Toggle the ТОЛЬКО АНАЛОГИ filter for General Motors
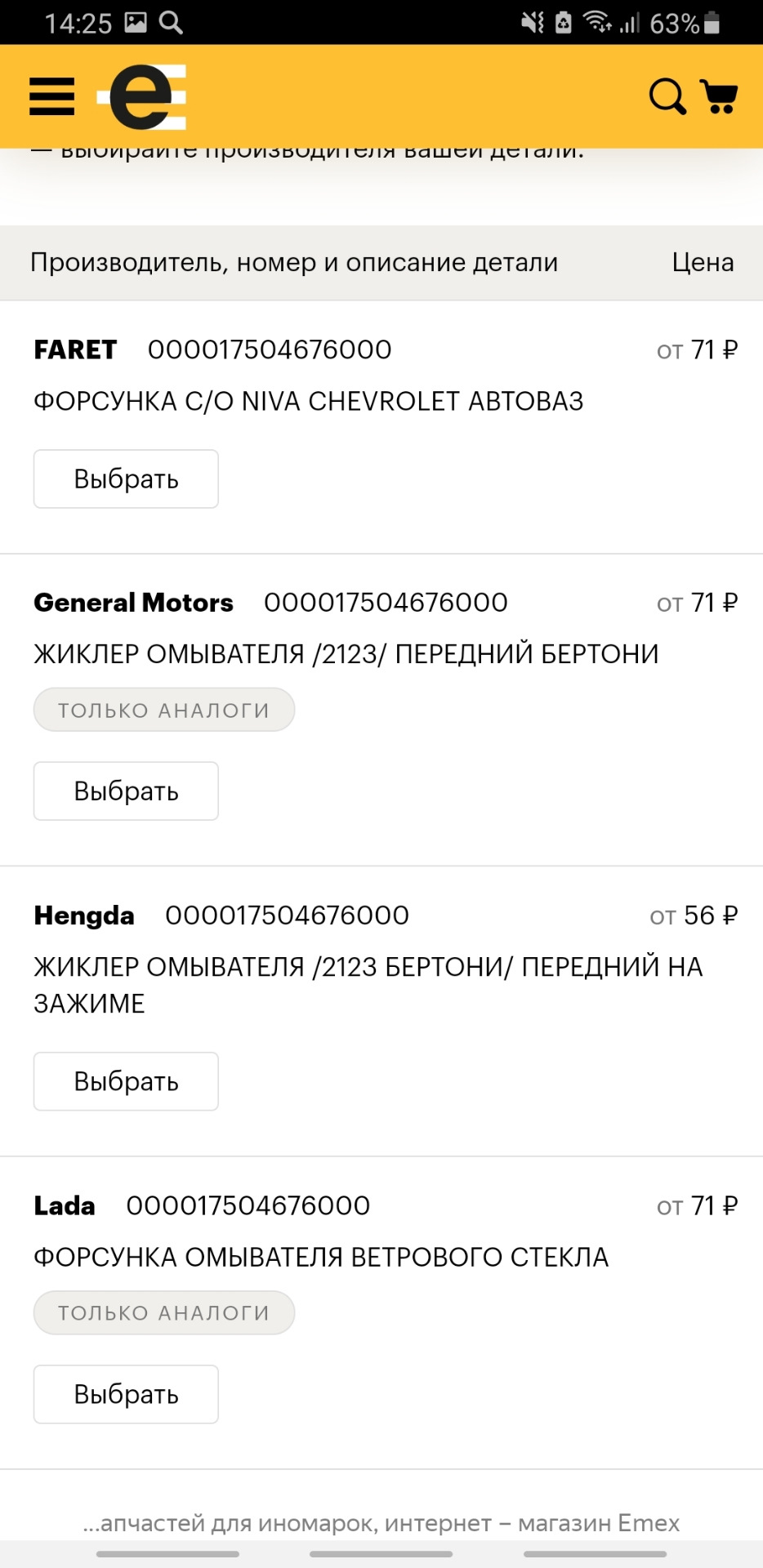This screenshot has height=1568, width=763. [x=163, y=709]
